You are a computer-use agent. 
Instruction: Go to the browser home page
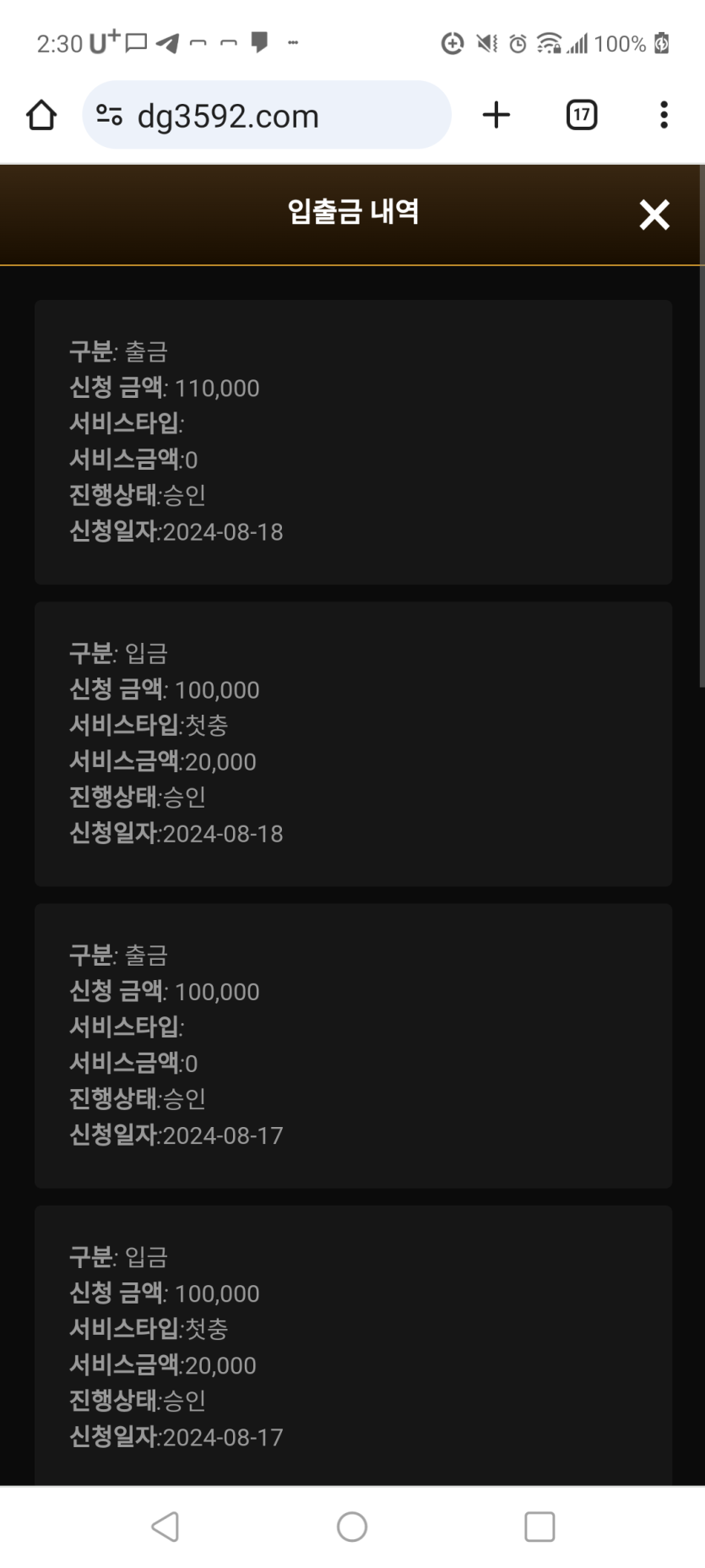click(x=41, y=115)
